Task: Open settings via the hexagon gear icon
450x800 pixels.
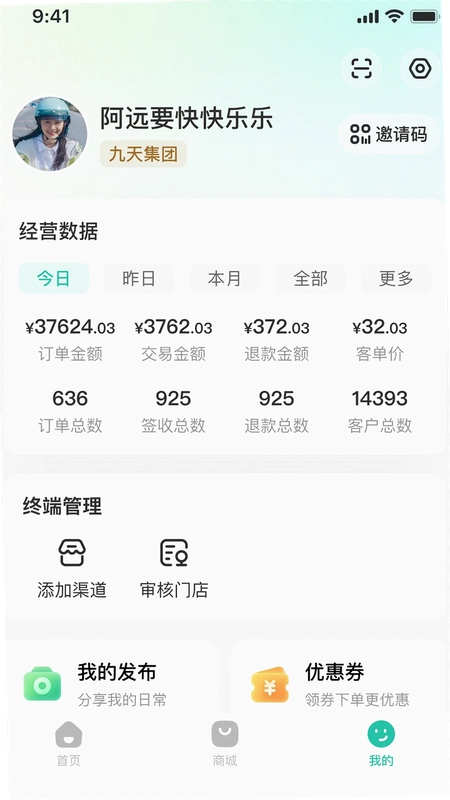Action: [x=420, y=68]
